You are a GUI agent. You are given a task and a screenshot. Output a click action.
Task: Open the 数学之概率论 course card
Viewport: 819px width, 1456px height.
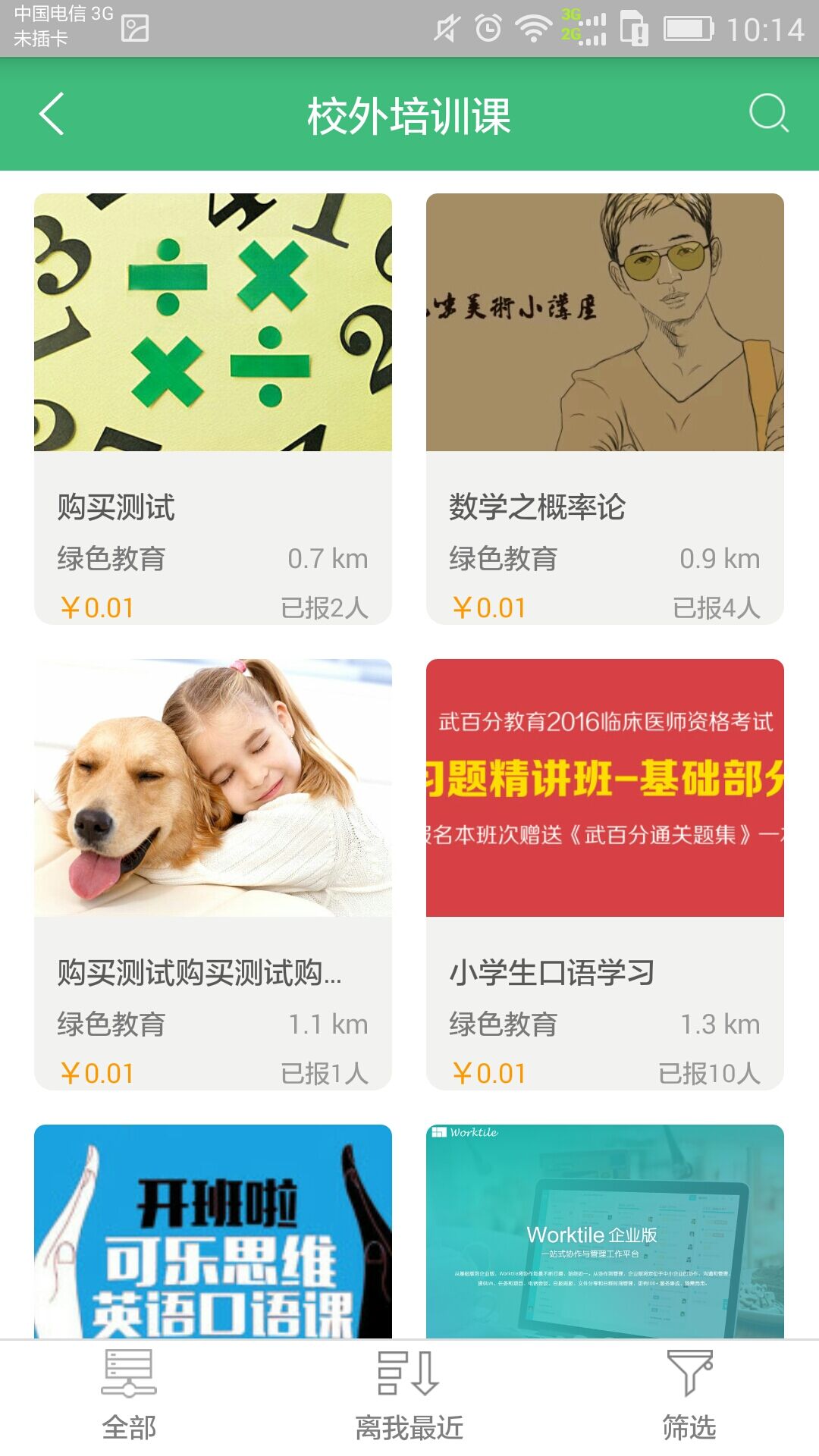(x=604, y=409)
